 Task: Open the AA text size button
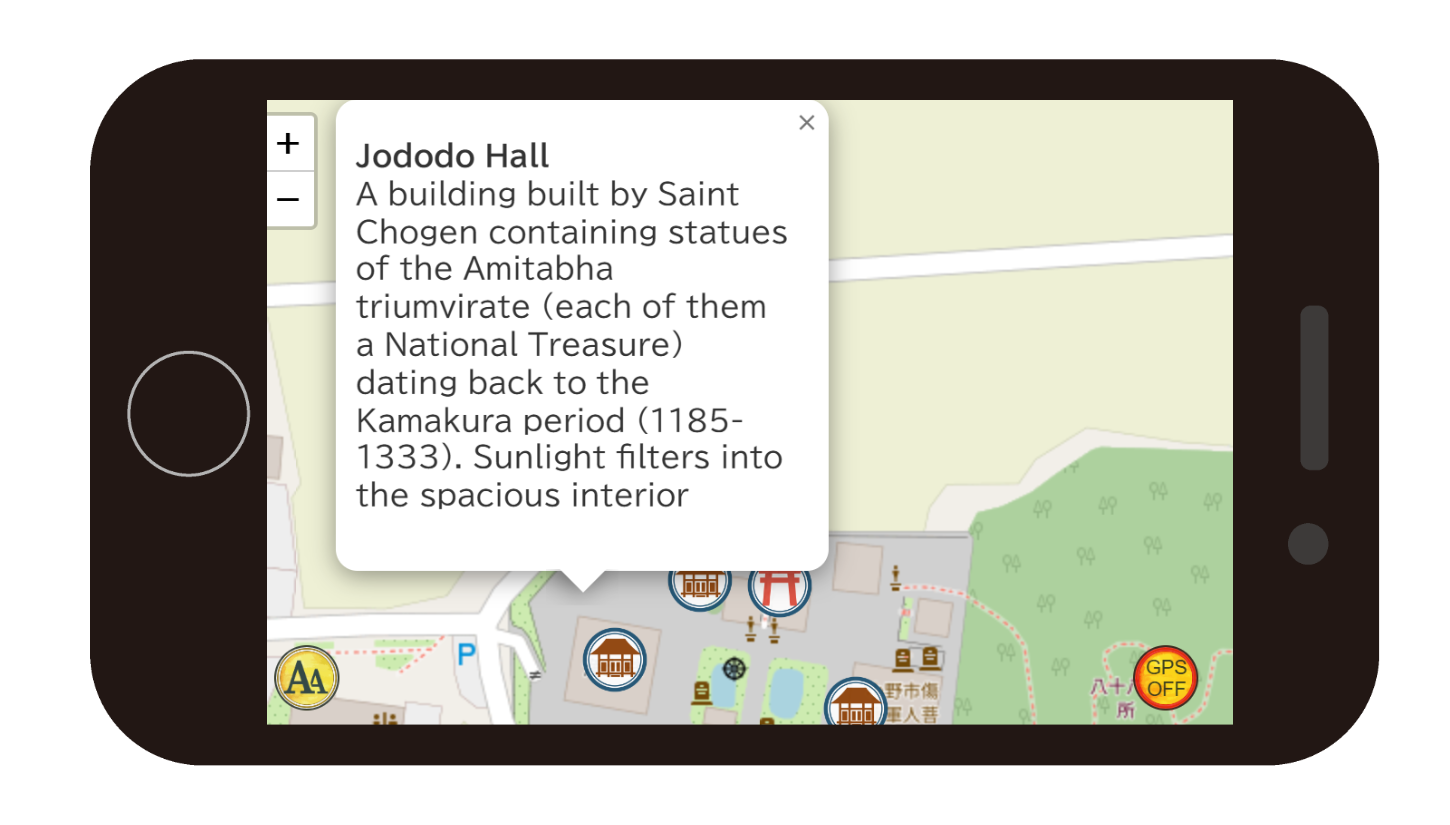pos(307,678)
